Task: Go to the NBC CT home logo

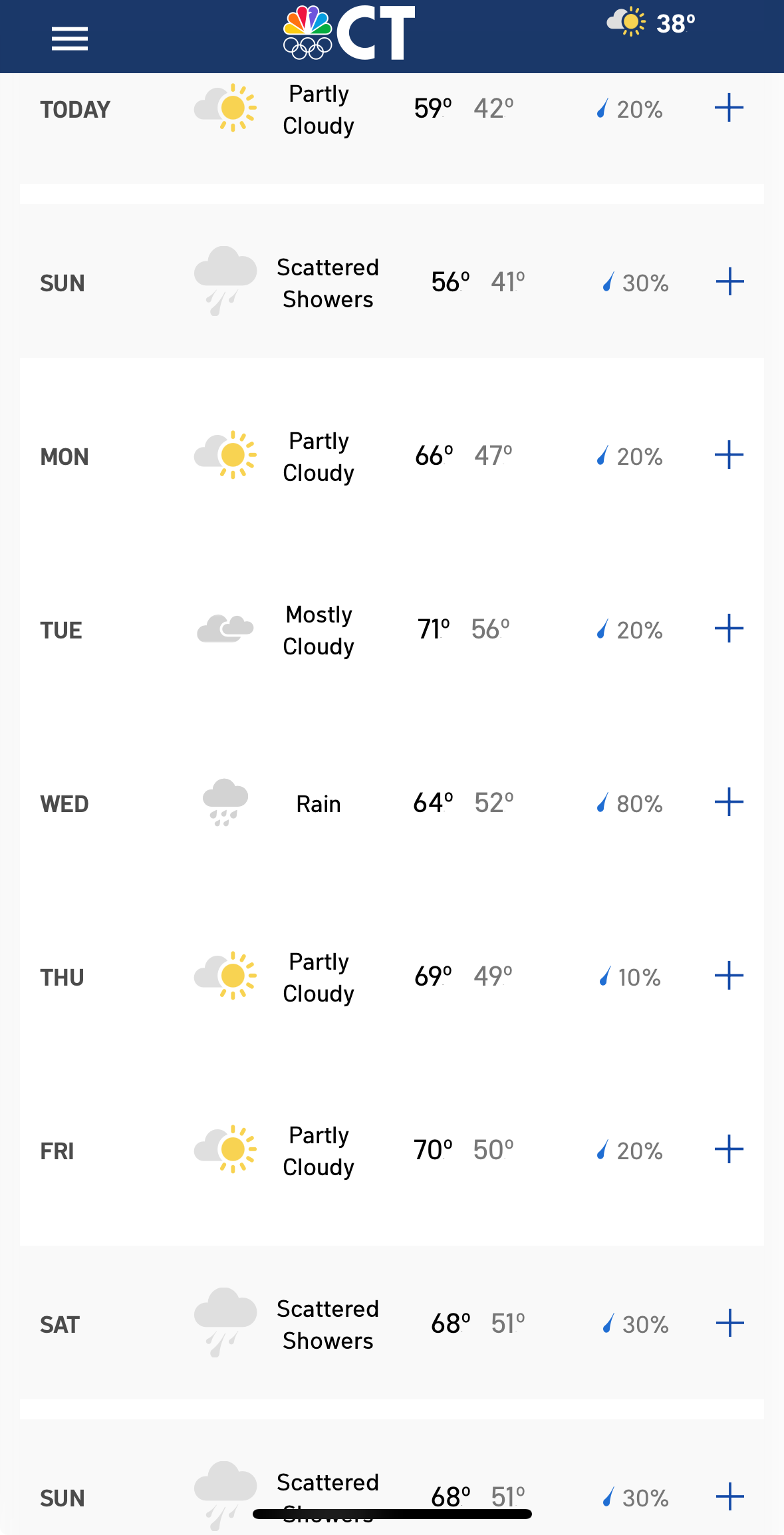Action: 349,32
